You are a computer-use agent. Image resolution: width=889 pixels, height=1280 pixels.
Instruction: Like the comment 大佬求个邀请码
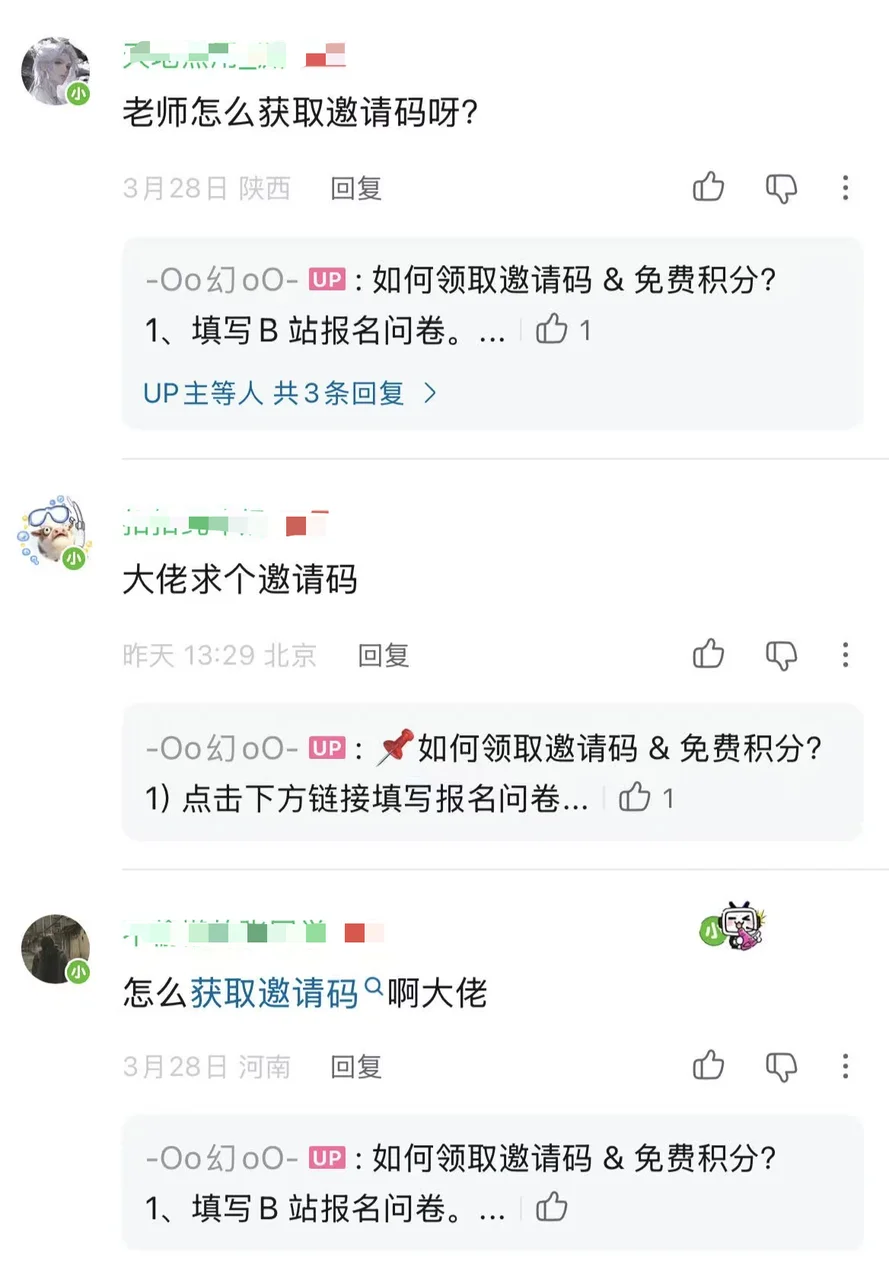709,654
